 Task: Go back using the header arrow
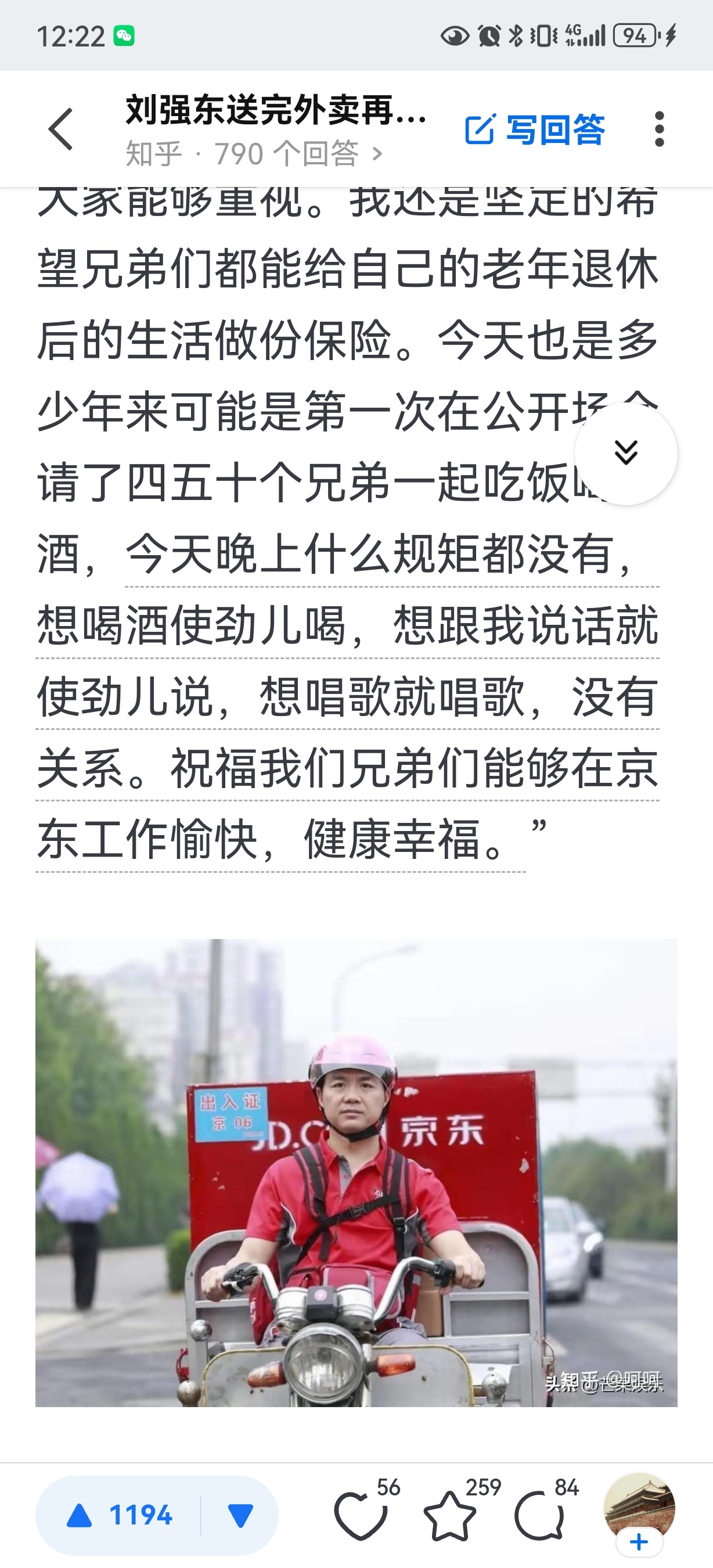[61, 129]
